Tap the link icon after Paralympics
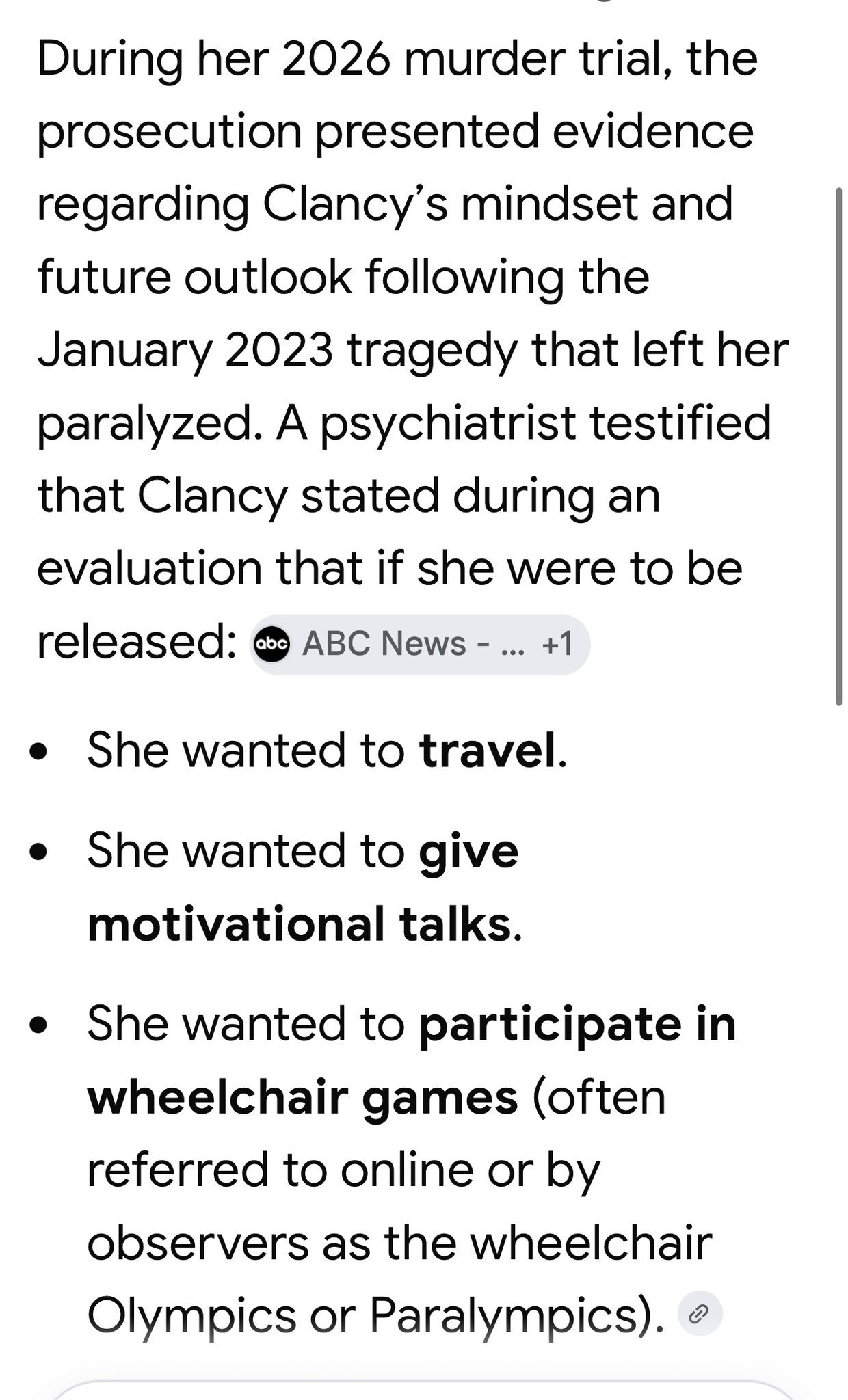This screenshot has height=1400, width=848. pos(699,1312)
